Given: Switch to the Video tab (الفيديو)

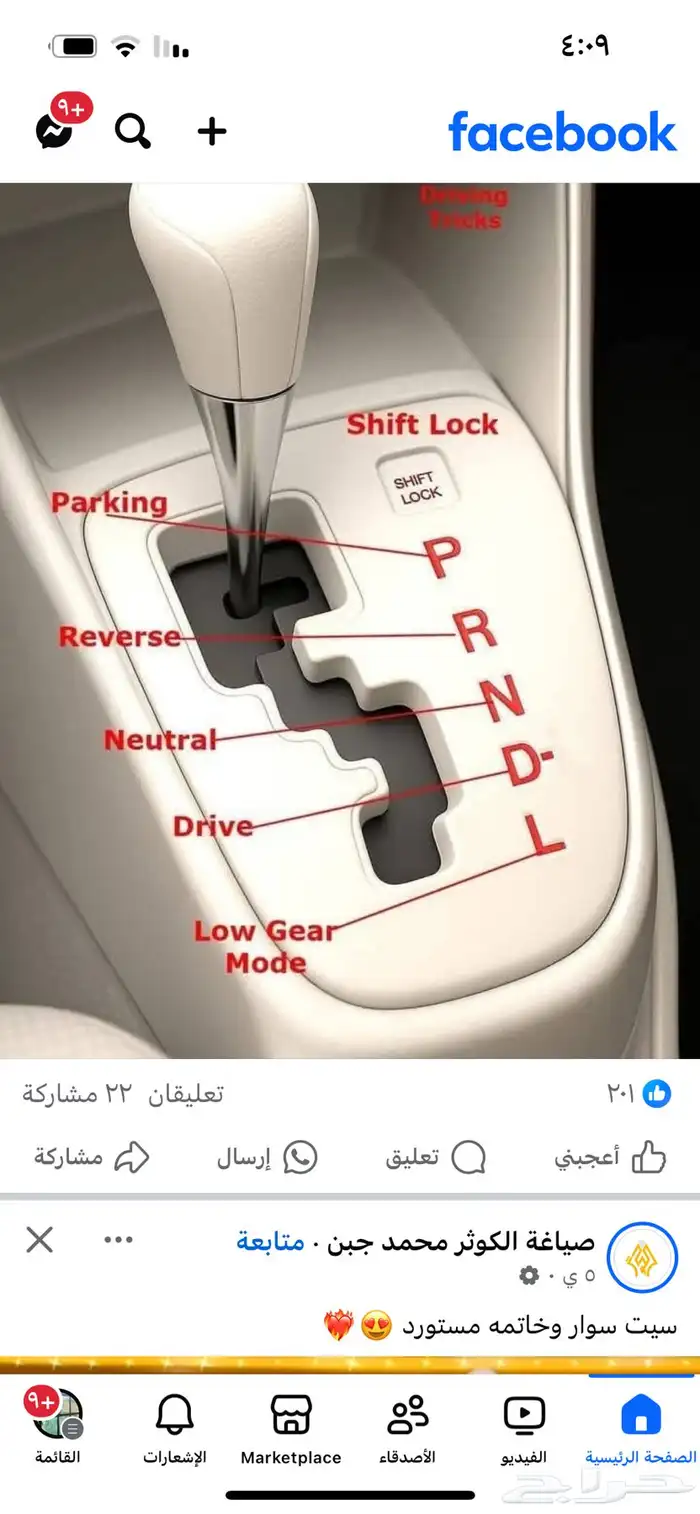Looking at the screenshot, I should click(524, 1430).
